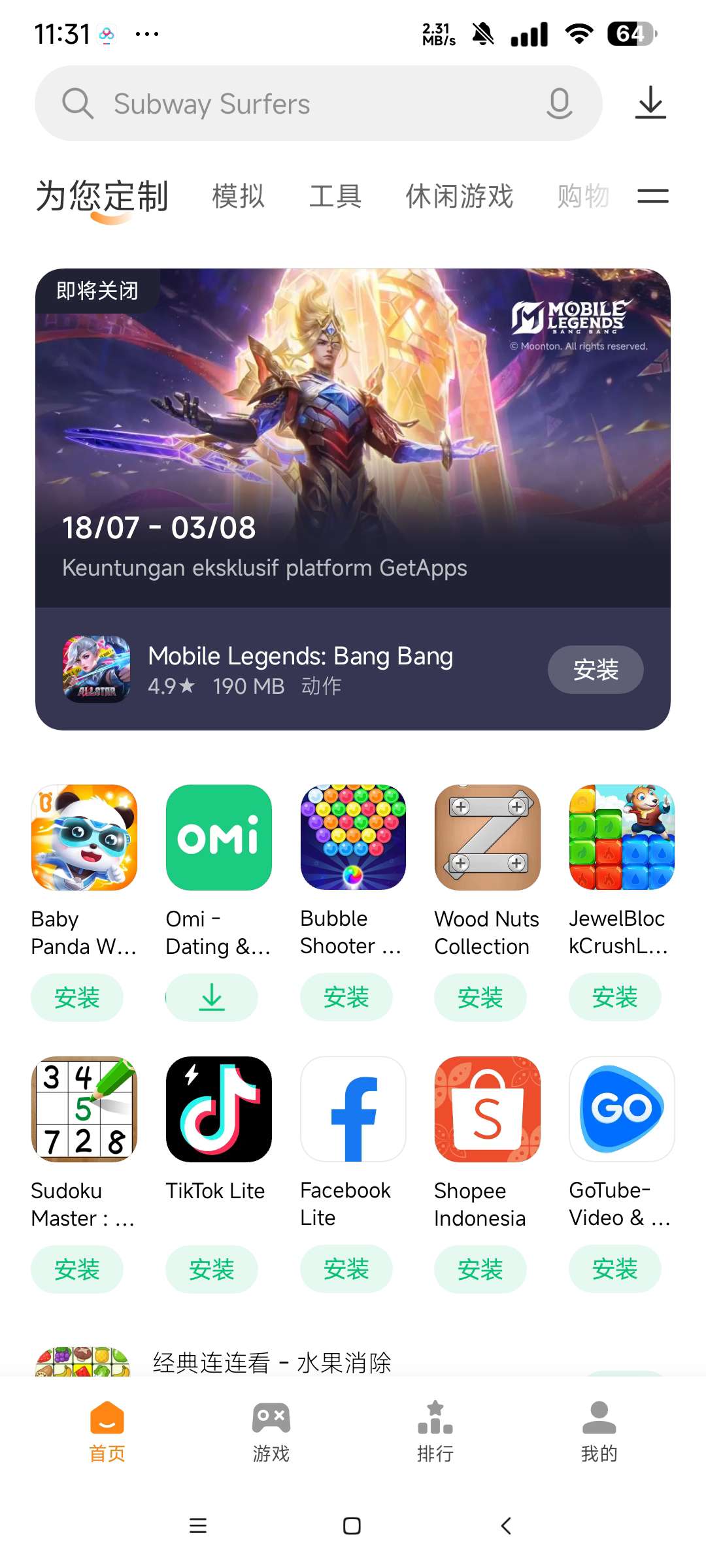Open the Mobile Legends event banner
The width and height of the screenshot is (706, 1568).
[x=353, y=438]
